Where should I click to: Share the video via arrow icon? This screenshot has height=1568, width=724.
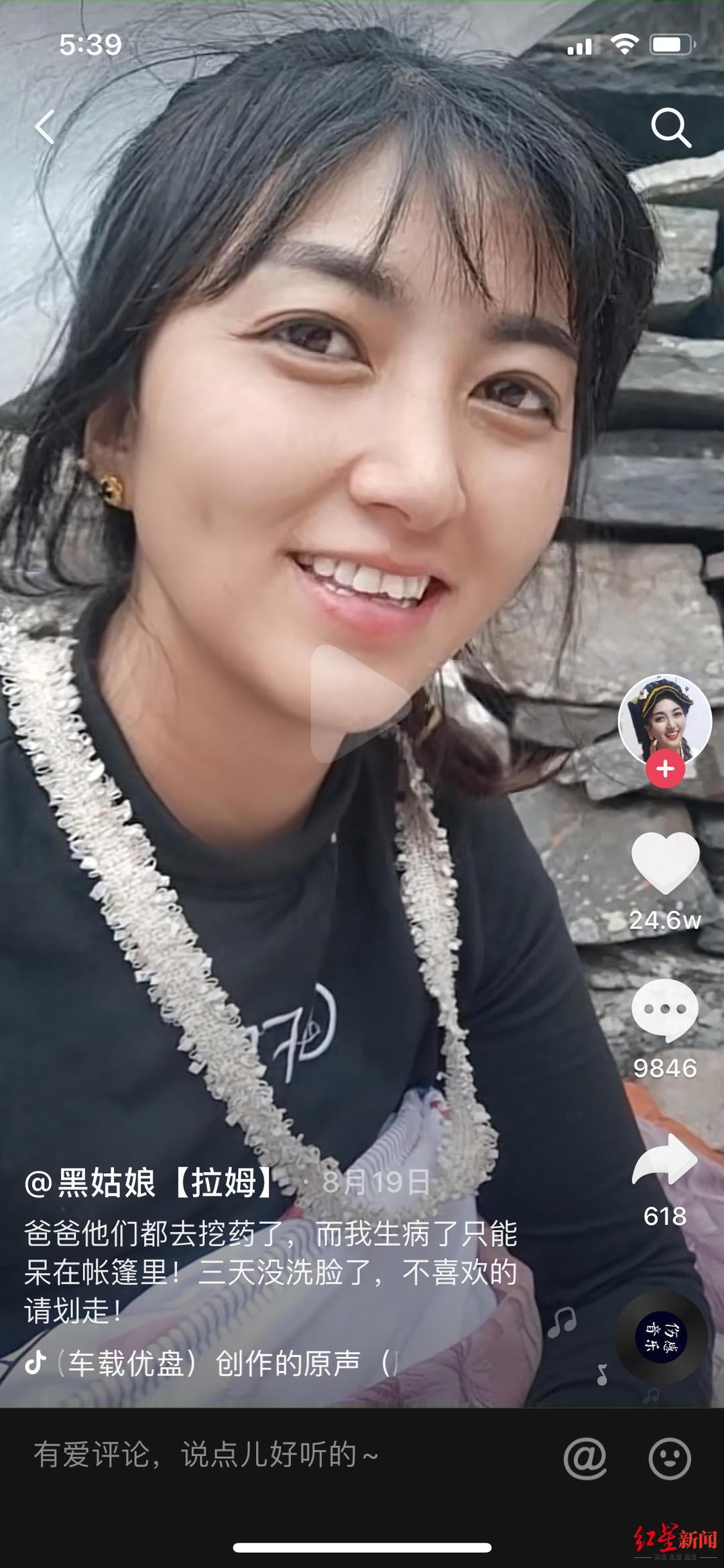tap(665, 1160)
